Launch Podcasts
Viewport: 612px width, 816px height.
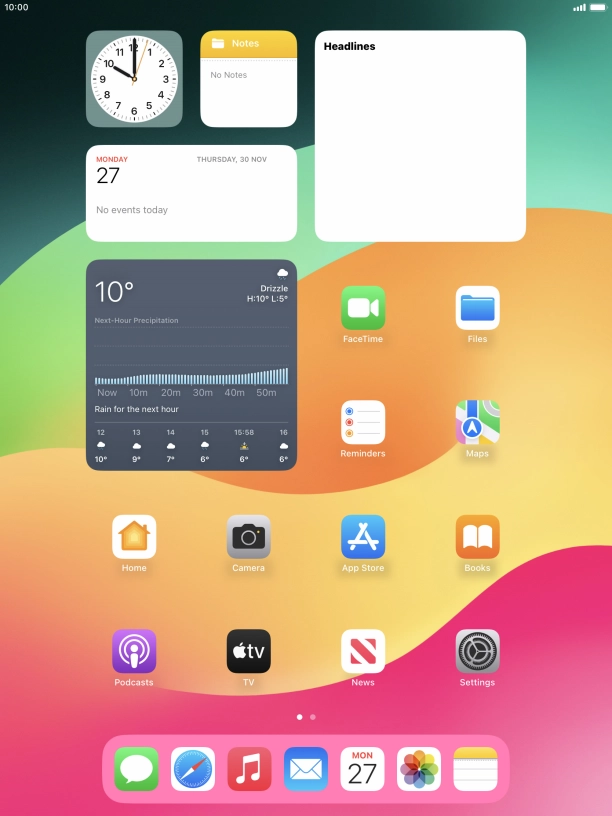(134, 651)
